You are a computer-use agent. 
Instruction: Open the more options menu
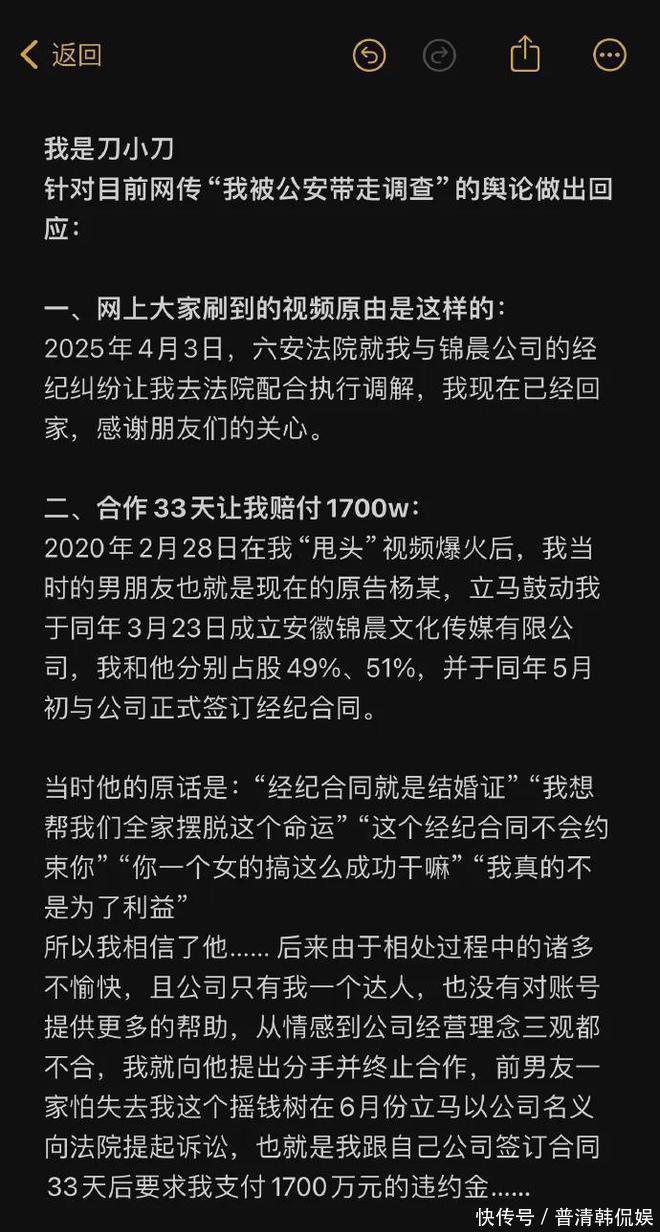point(610,55)
